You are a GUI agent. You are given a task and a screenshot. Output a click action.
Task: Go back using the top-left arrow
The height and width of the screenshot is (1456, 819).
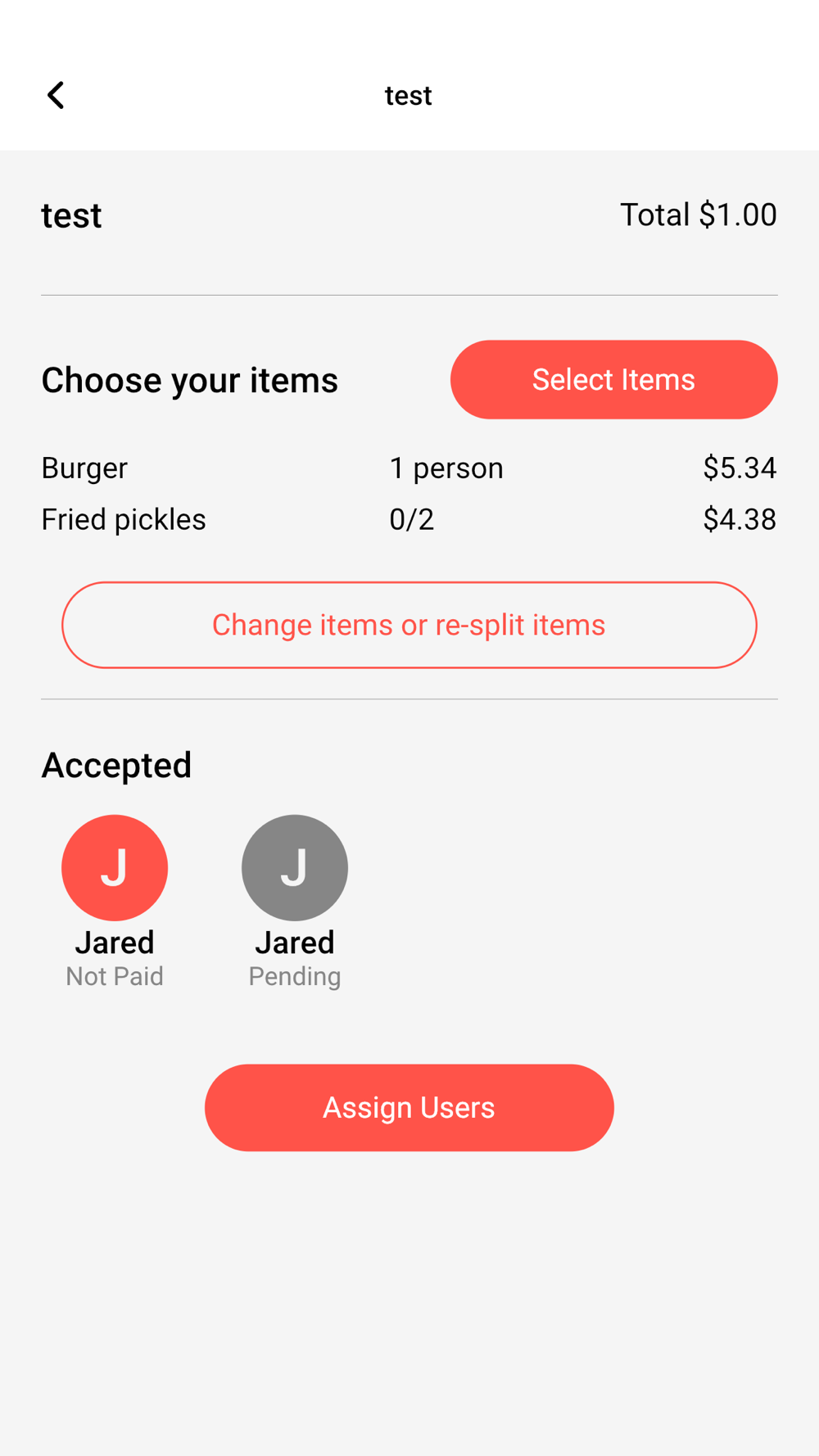[56, 95]
